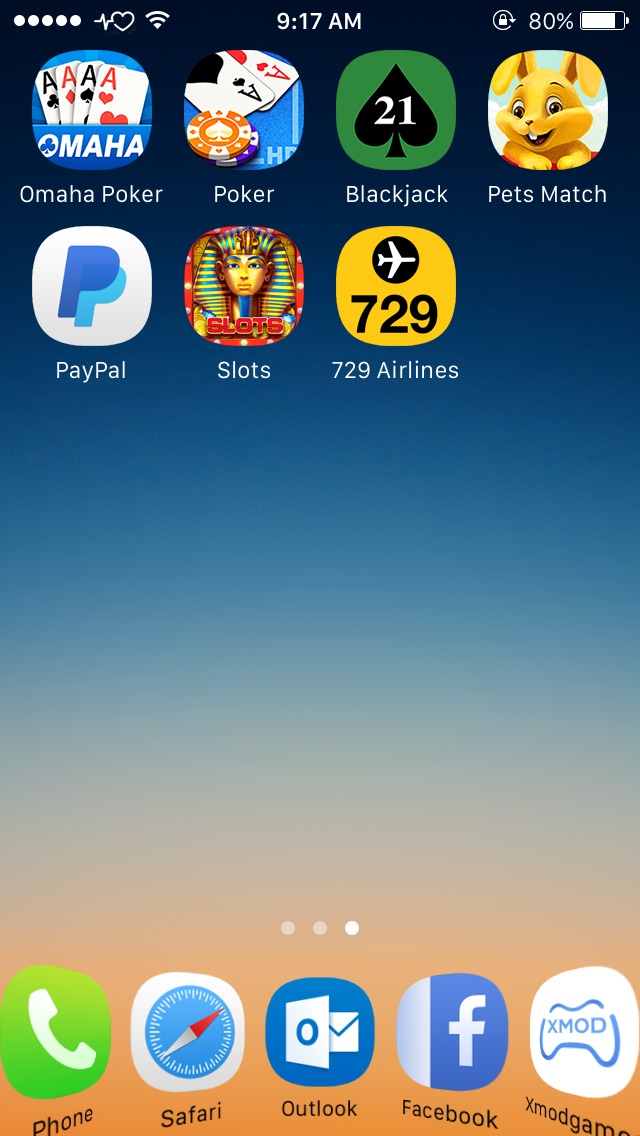
Task: Open Facebook from the dock
Action: (452, 1032)
